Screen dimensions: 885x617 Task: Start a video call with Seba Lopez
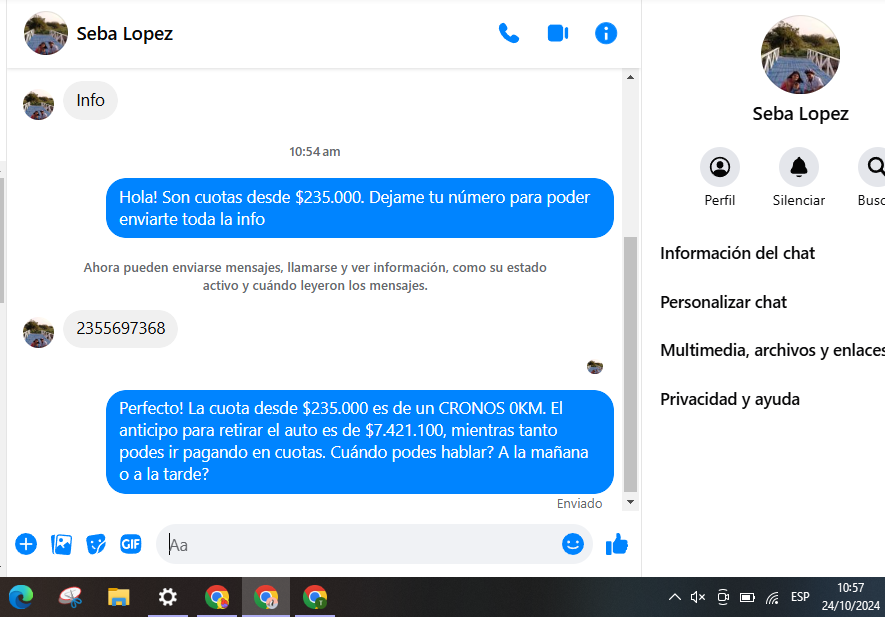[x=558, y=33]
